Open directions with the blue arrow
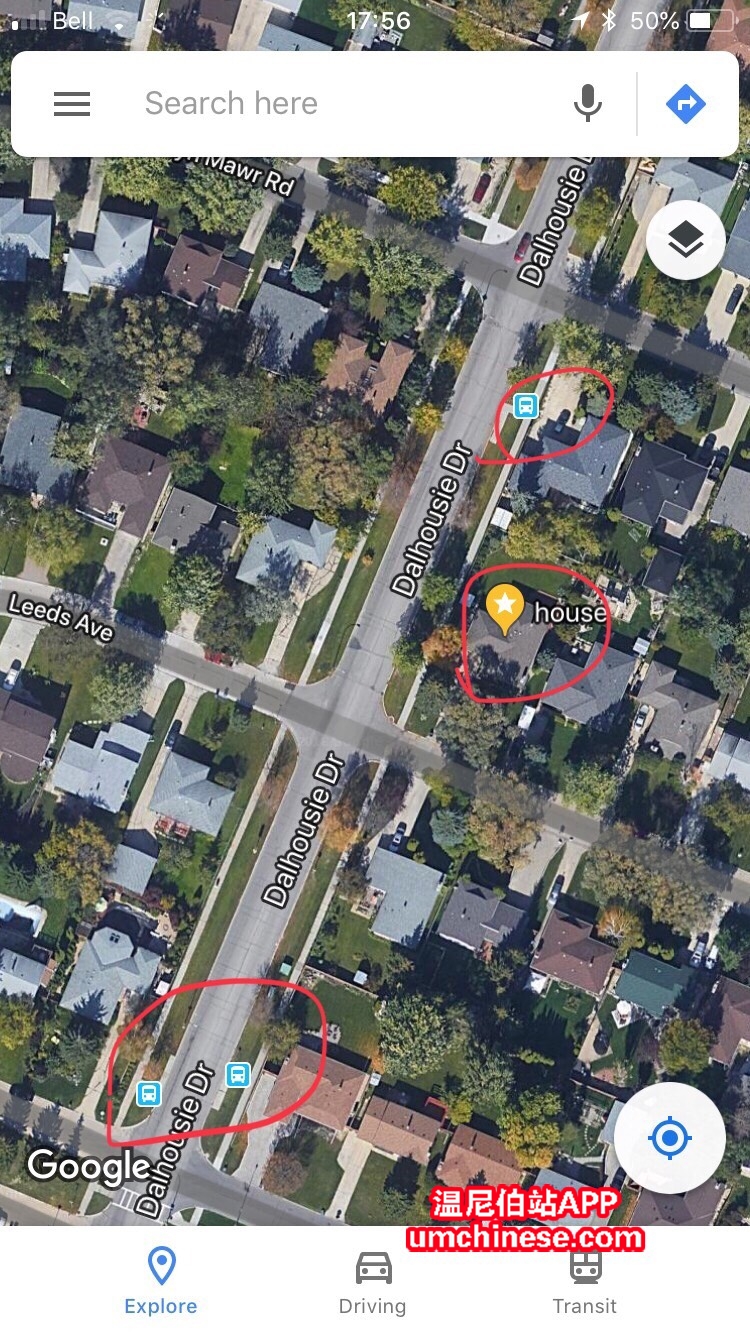This screenshot has height=1334, width=750. (x=686, y=104)
